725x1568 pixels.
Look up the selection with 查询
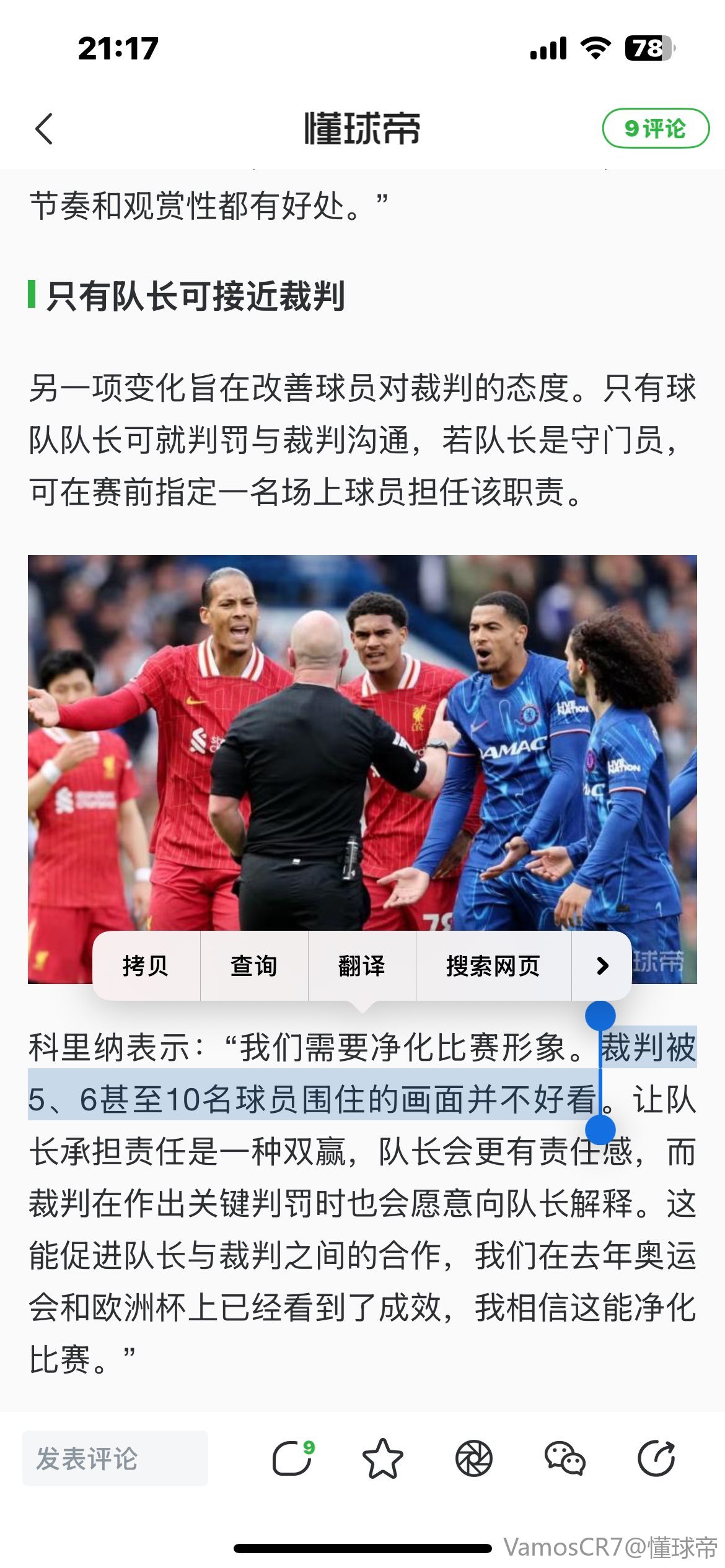254,965
